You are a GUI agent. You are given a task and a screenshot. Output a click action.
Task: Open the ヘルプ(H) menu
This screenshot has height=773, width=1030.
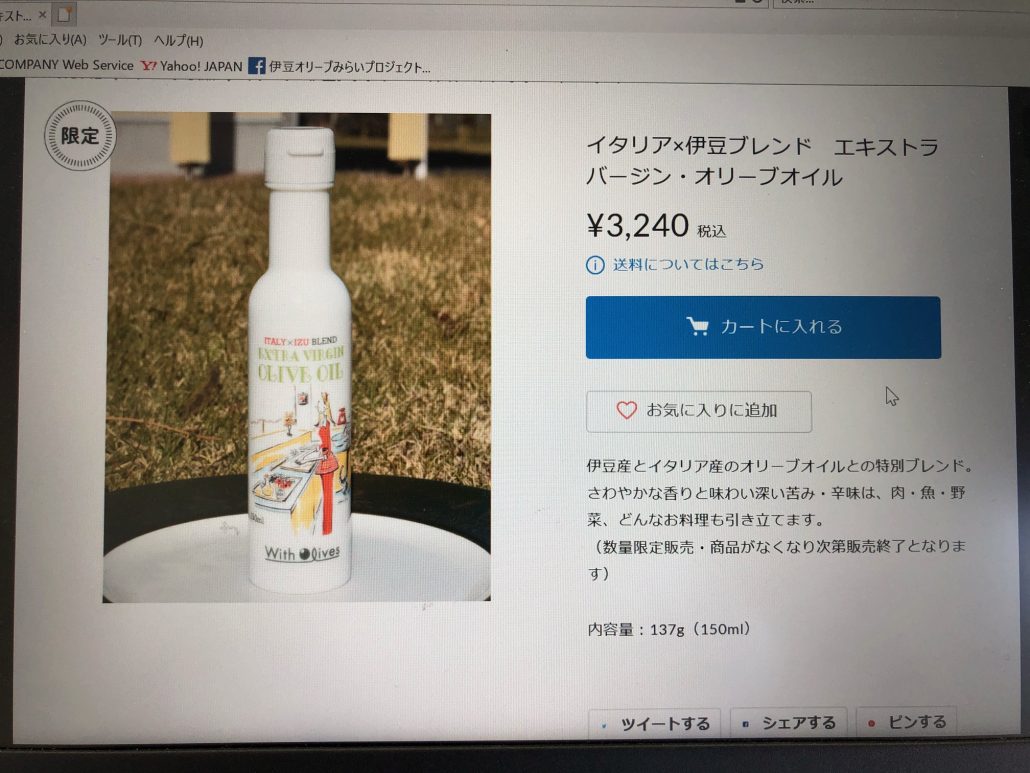coord(178,40)
